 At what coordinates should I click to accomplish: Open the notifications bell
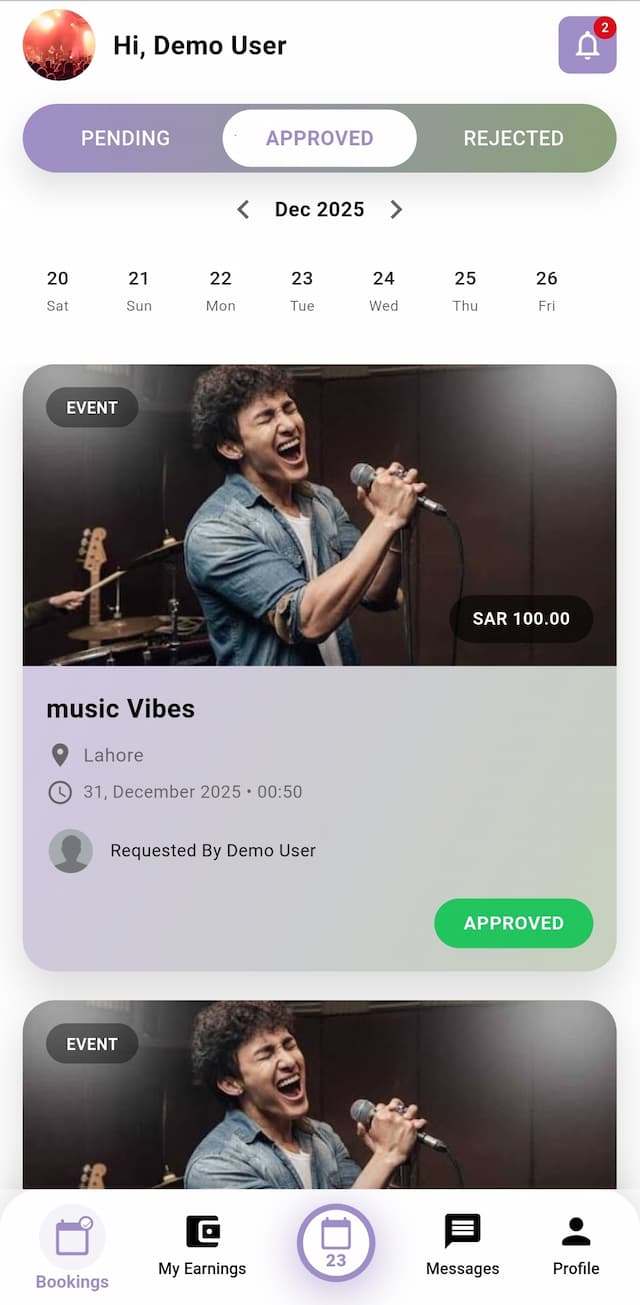(x=587, y=45)
